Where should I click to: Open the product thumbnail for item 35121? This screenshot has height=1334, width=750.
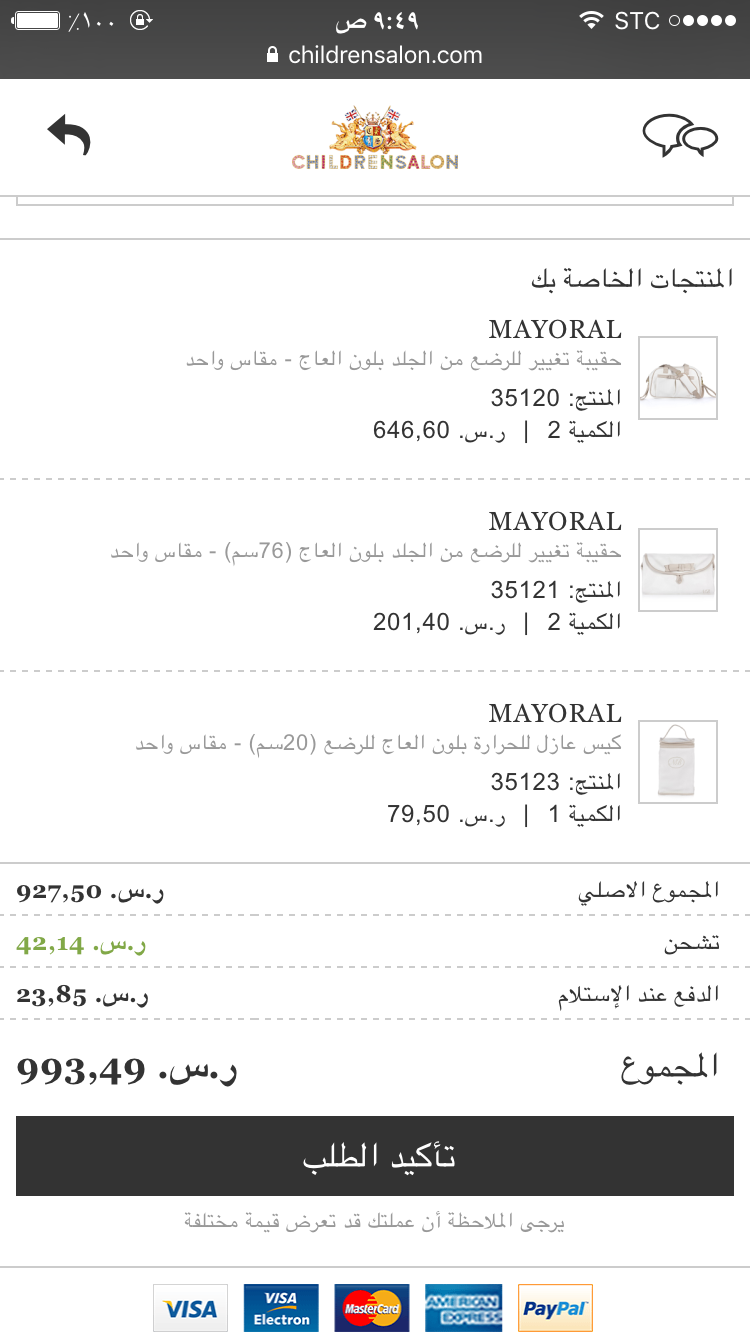(678, 569)
